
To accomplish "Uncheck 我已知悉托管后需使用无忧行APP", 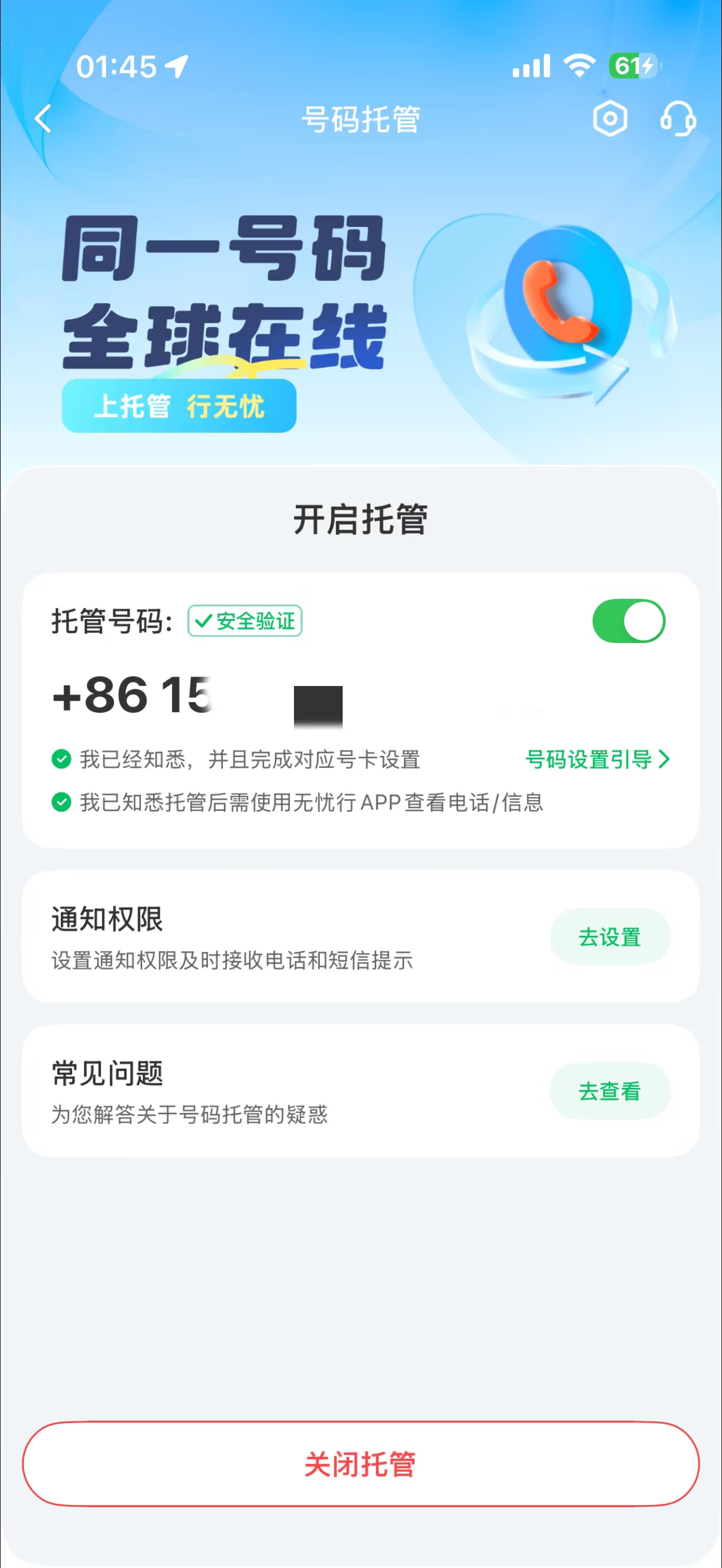I will (x=61, y=802).
